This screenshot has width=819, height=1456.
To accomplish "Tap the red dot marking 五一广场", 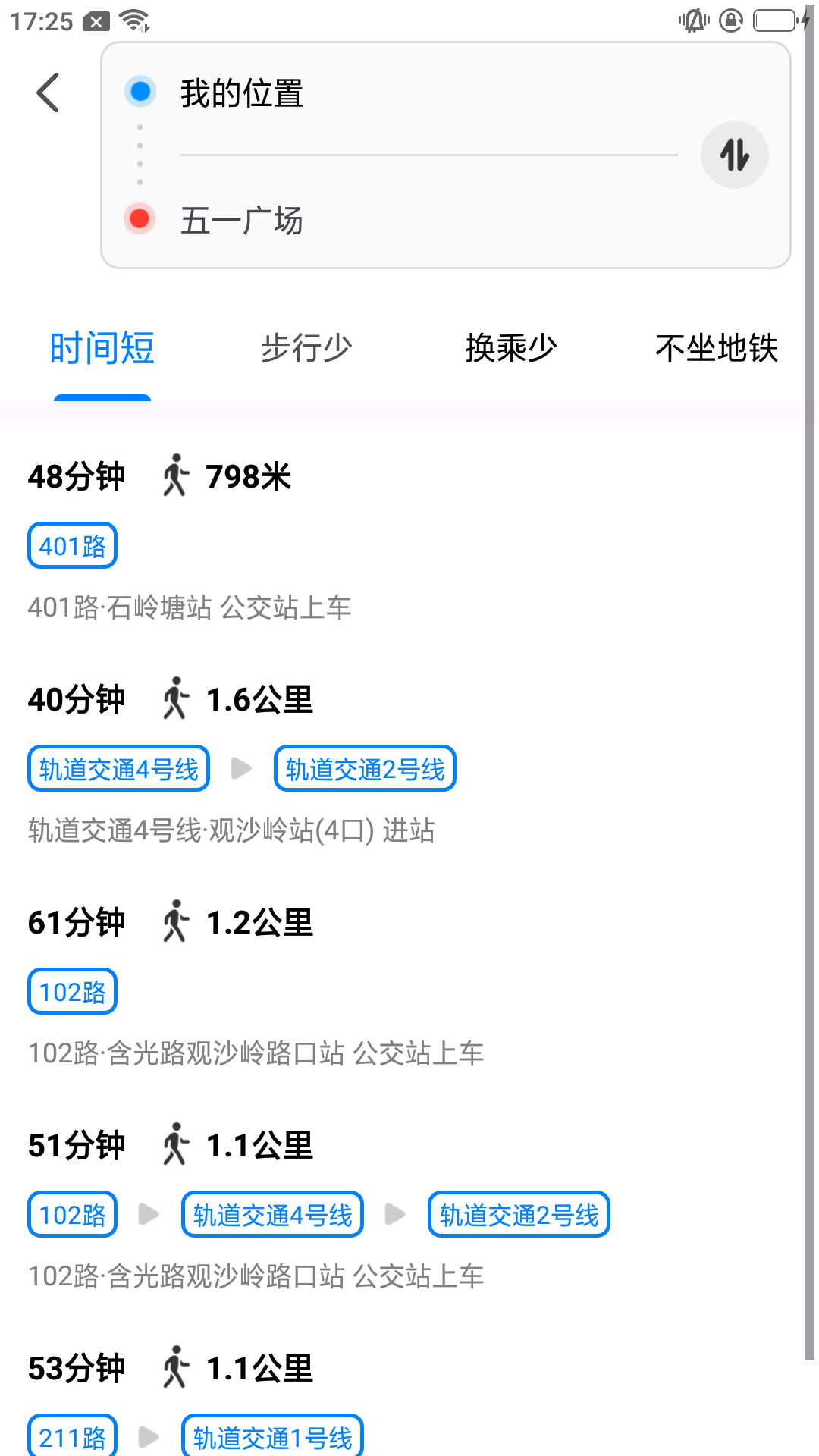I will point(139,219).
